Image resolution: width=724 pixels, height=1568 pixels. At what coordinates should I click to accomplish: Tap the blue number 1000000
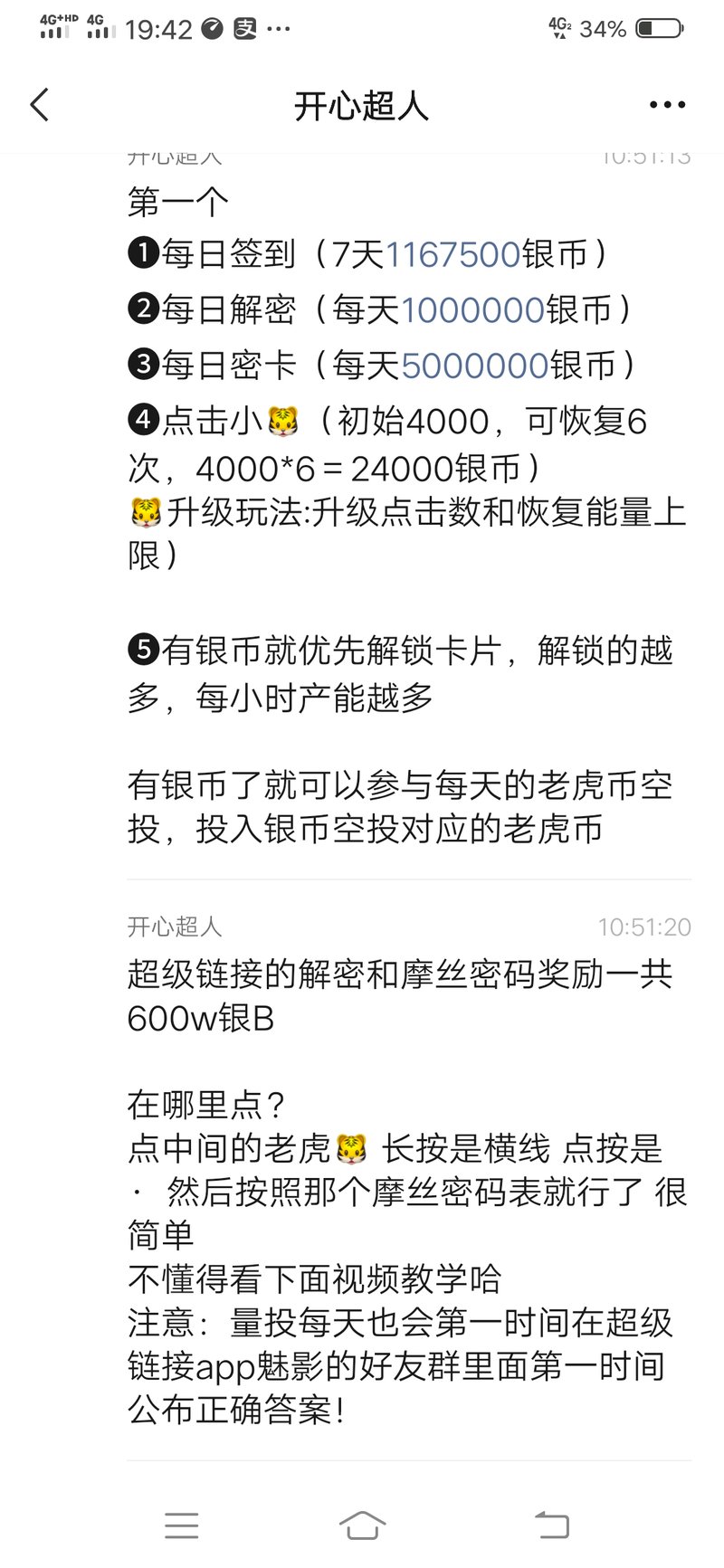(472, 309)
